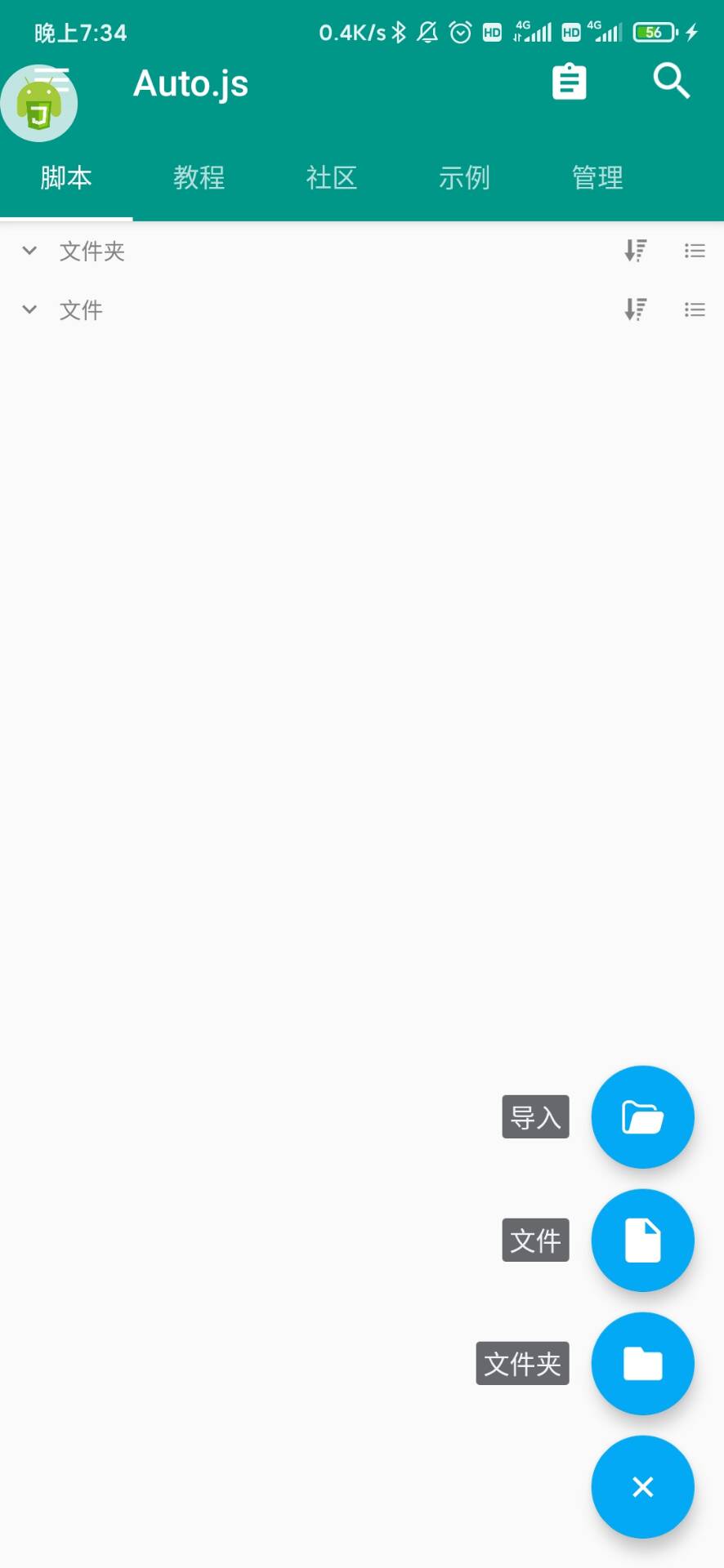Switch to the 教程 tab

(x=199, y=177)
